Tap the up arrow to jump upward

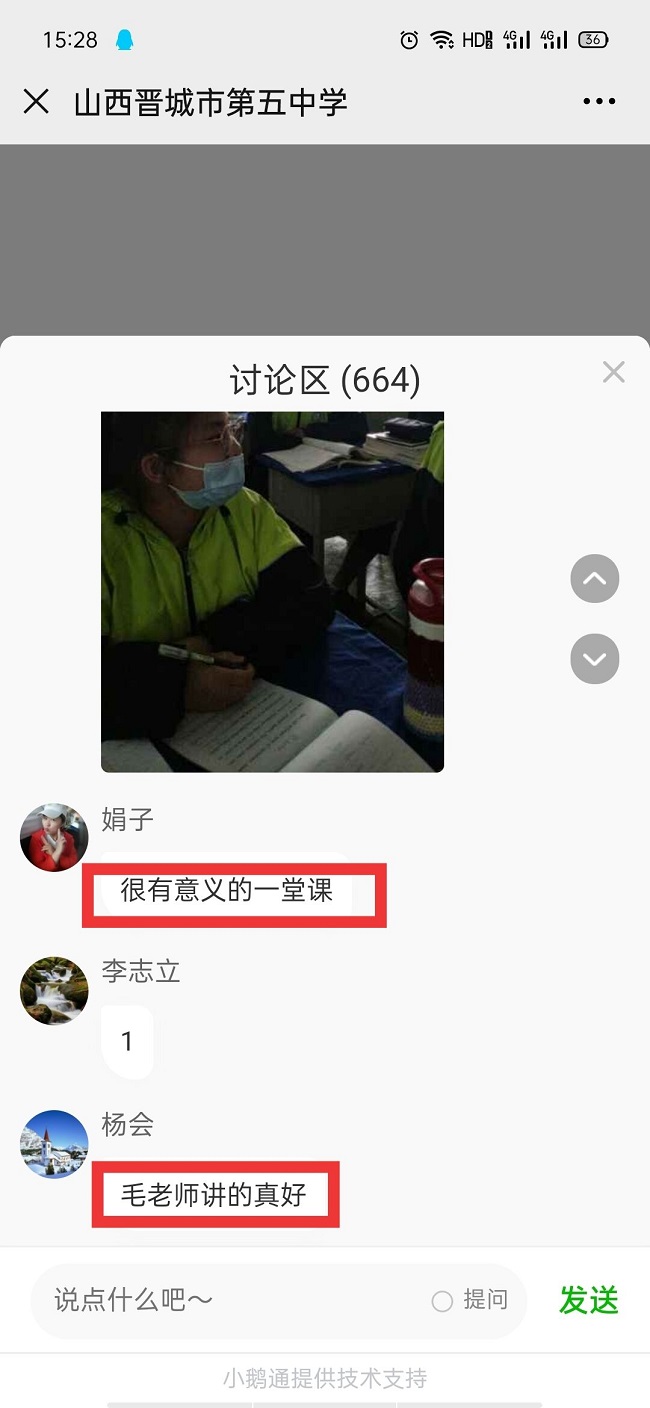(595, 579)
